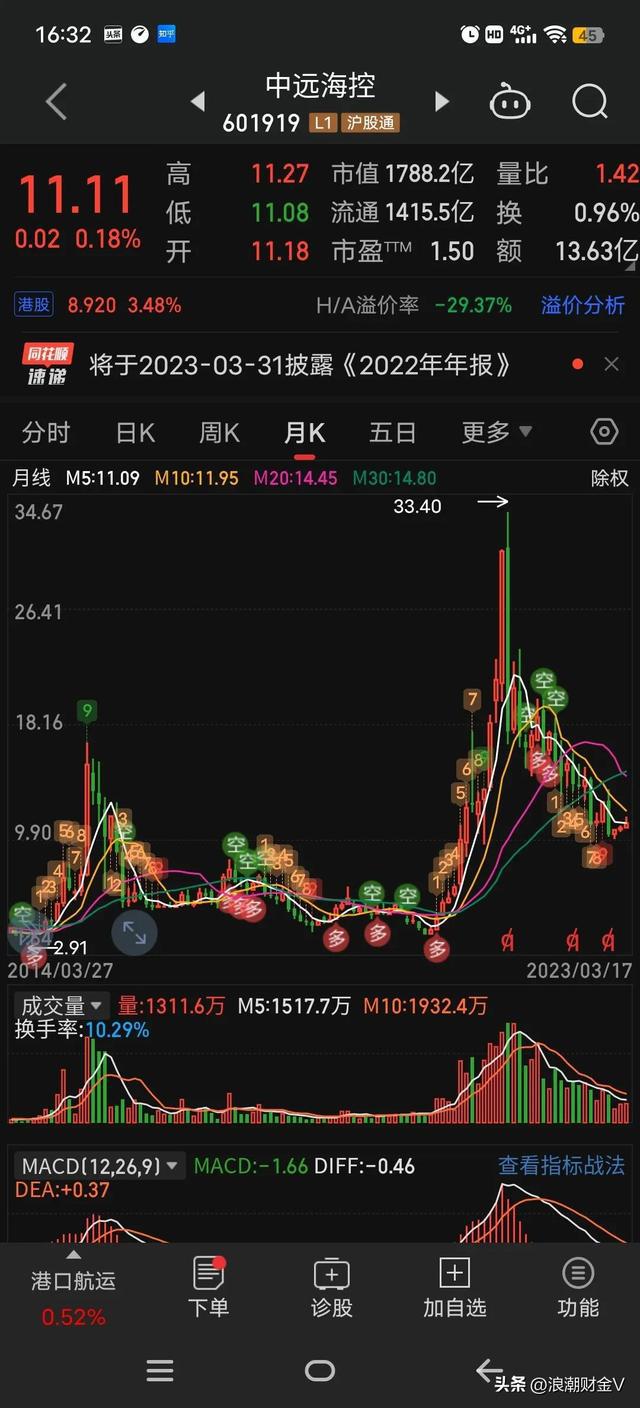This screenshot has width=640, height=1408.
Task: Open chart settings hexagon icon
Action: point(604,432)
